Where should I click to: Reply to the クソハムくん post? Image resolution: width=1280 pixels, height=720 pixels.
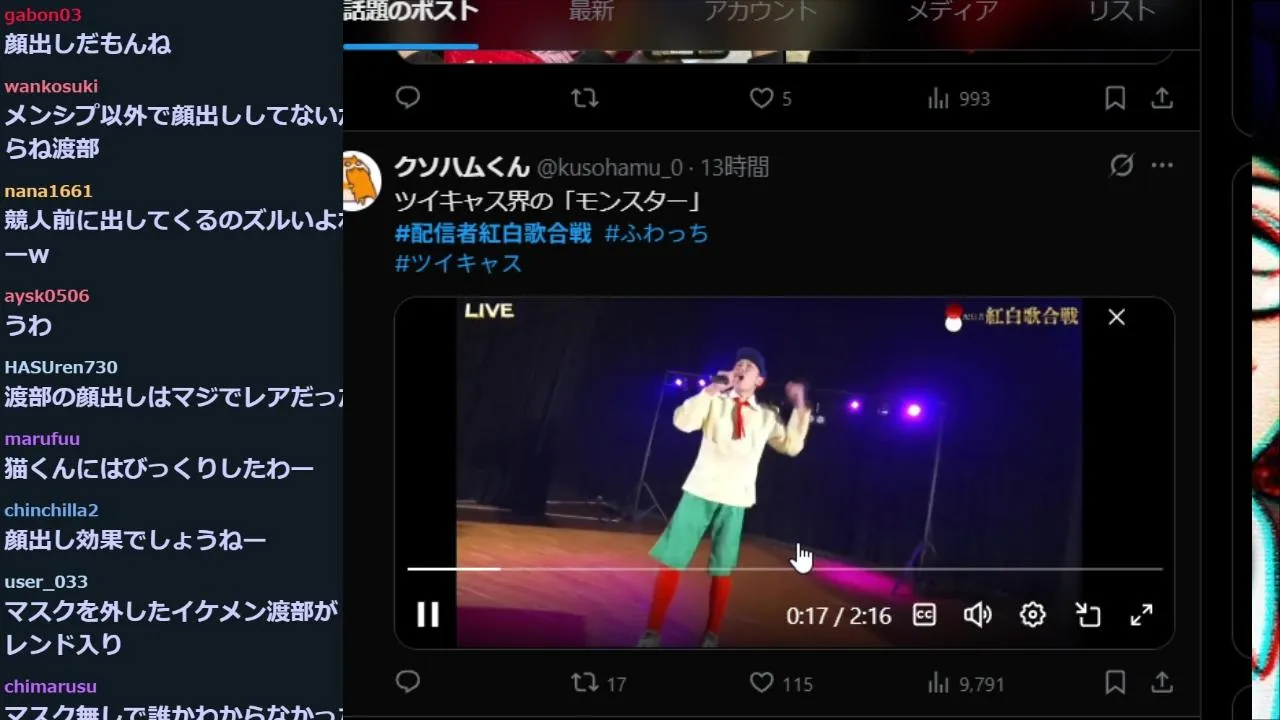coord(408,682)
